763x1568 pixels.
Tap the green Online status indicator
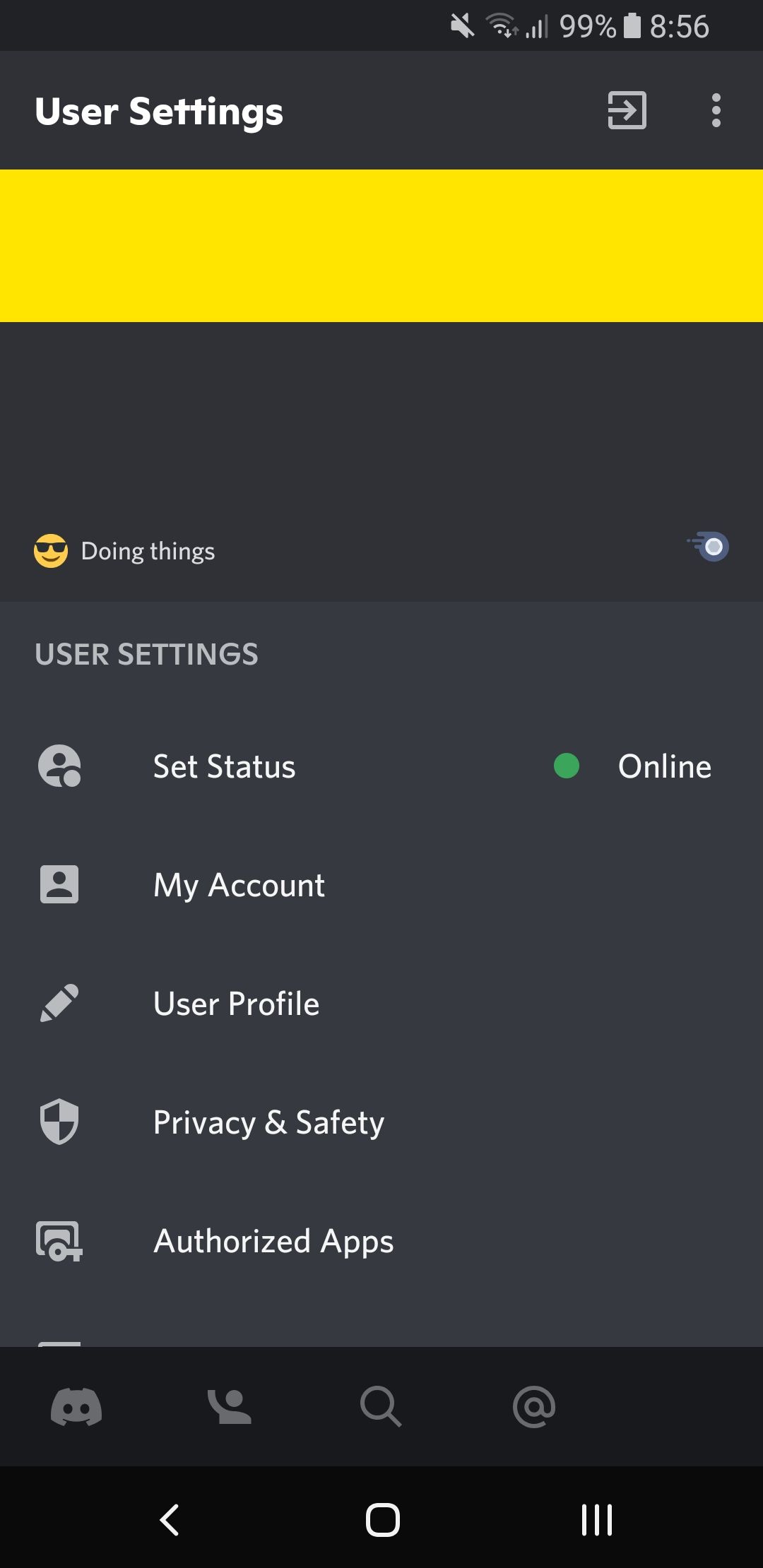(x=567, y=766)
